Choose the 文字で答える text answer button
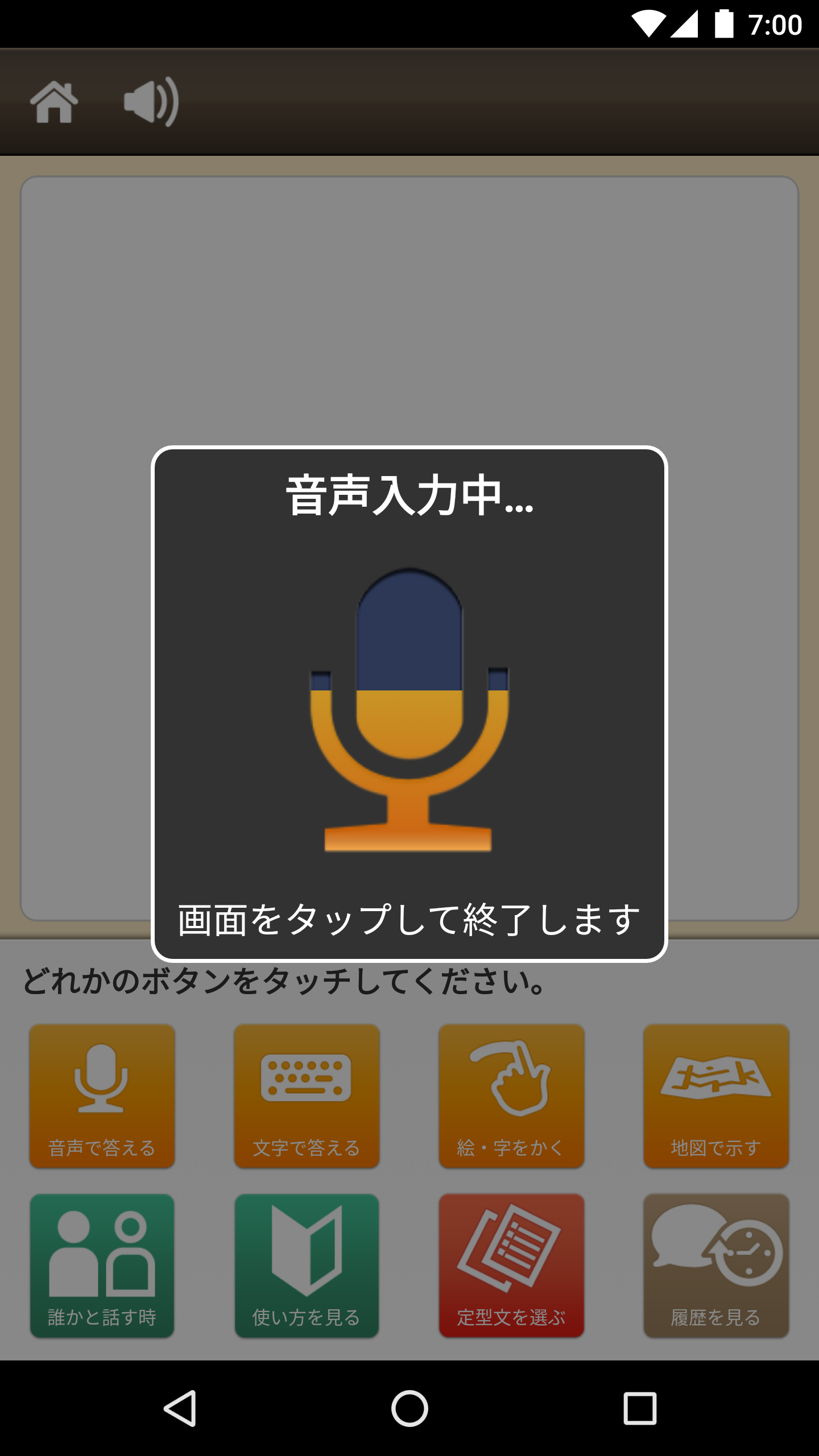 307,1096
